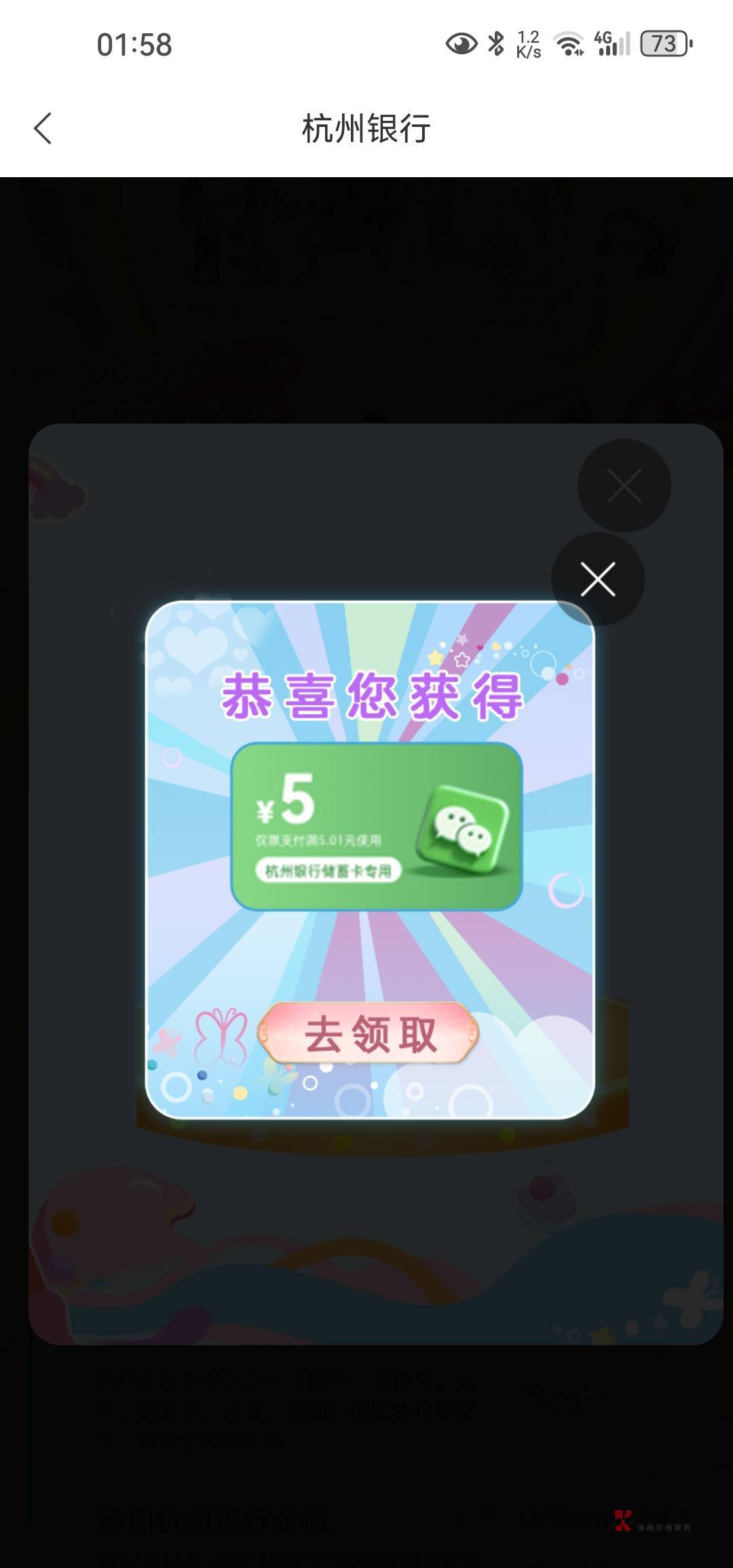Open the ¥5 WeChat coupon card
Screen dimensions: 733x1568
(x=377, y=825)
